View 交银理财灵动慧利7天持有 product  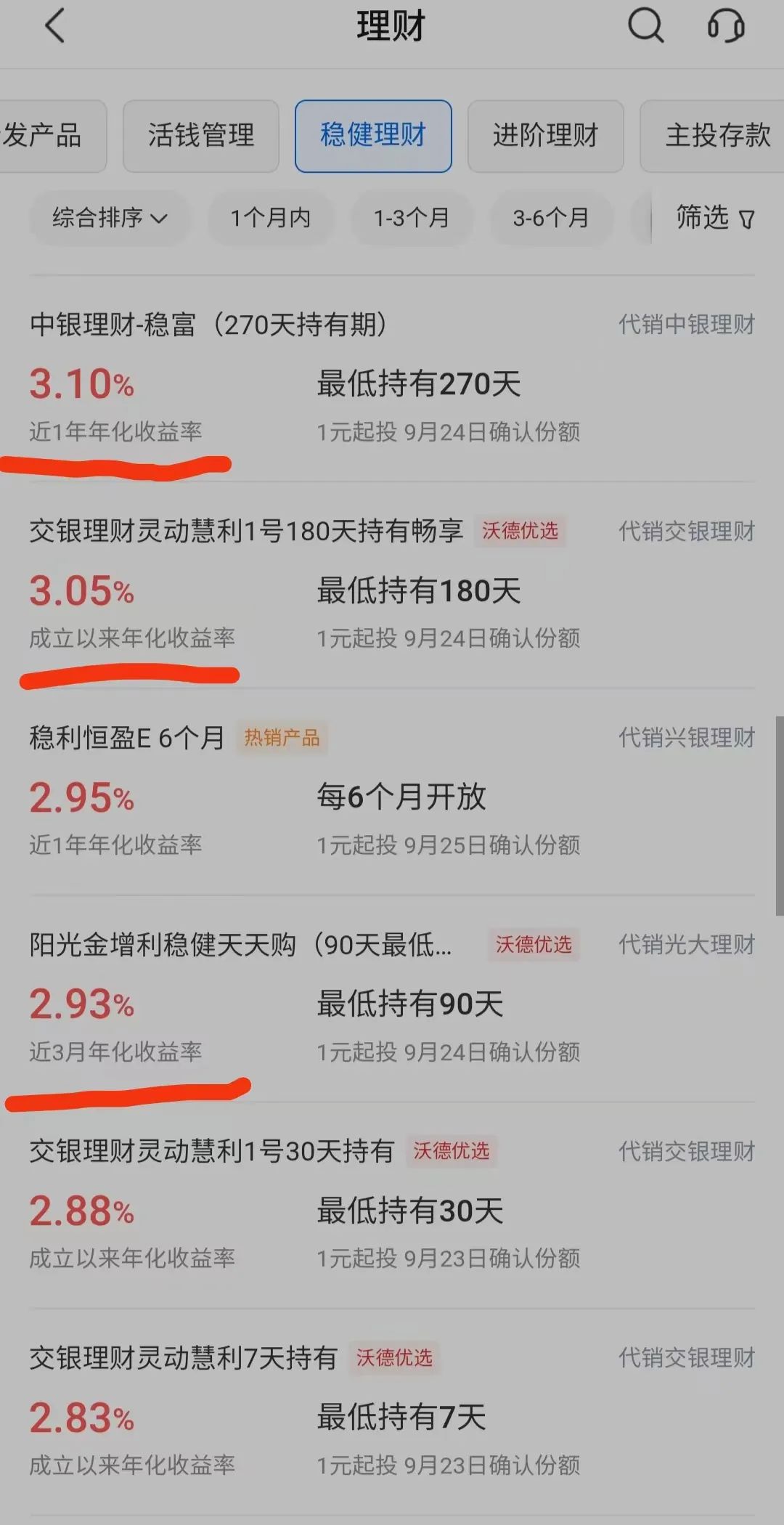(x=184, y=1357)
